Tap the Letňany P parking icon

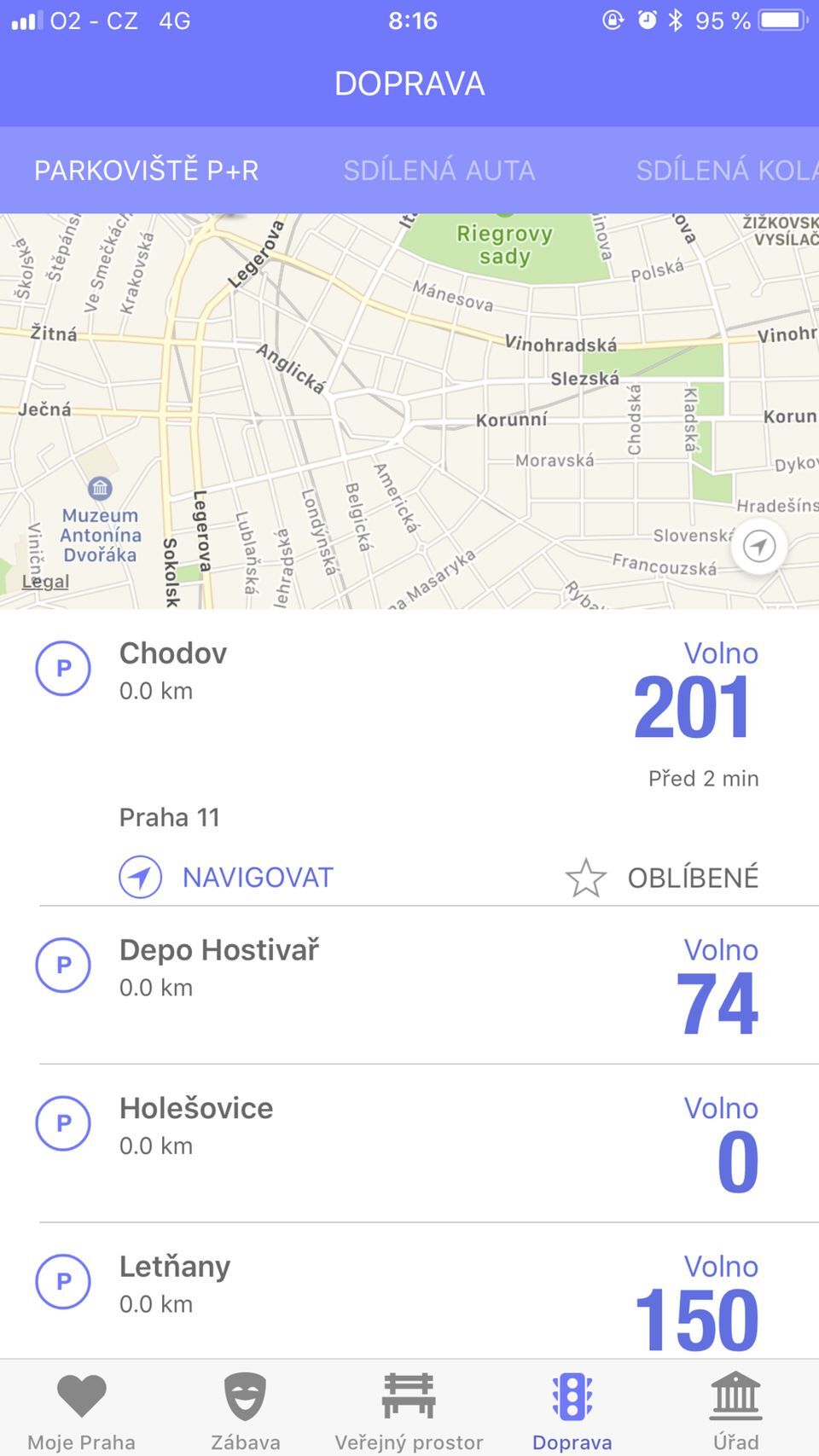tap(62, 1282)
